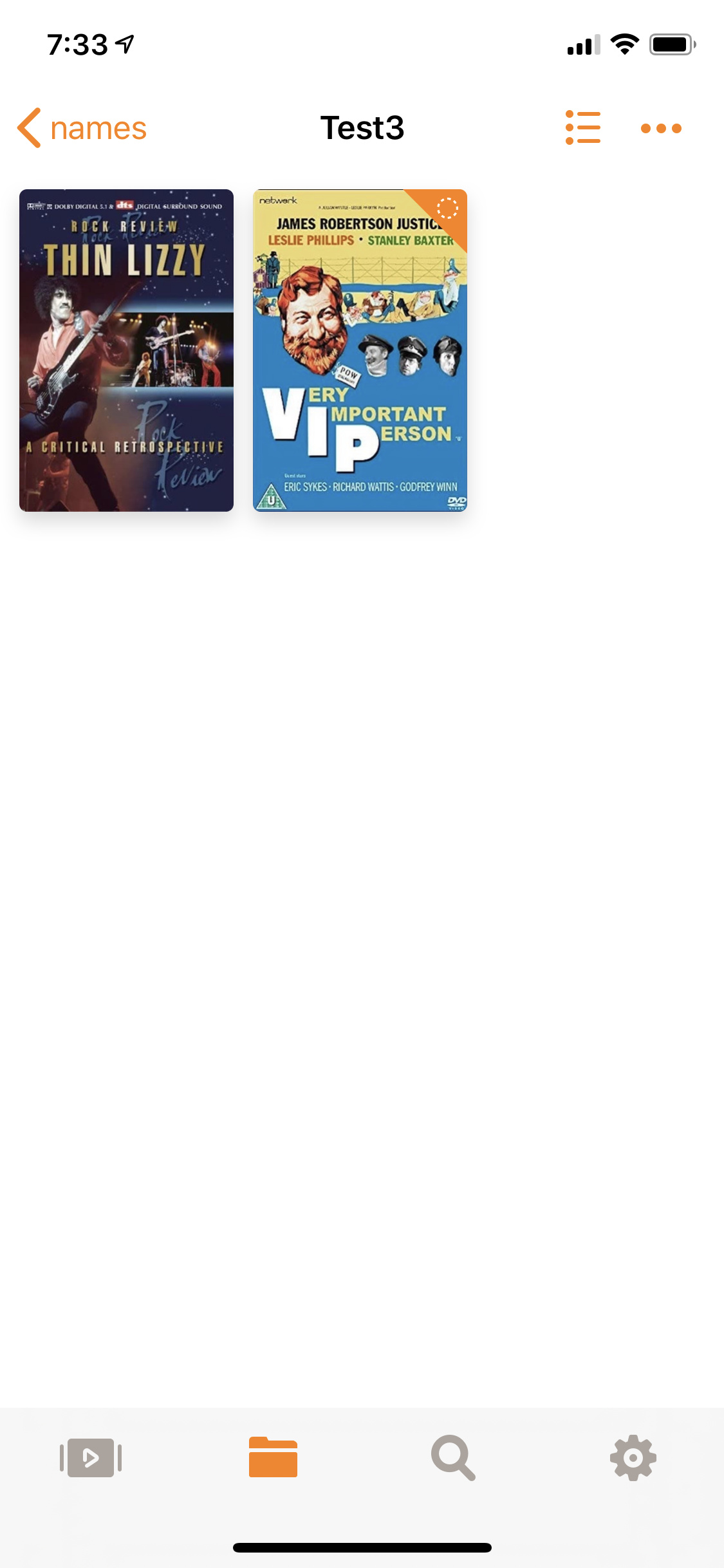The width and height of the screenshot is (724, 1568).
Task: Select the folder browser tab
Action: coord(273,1457)
